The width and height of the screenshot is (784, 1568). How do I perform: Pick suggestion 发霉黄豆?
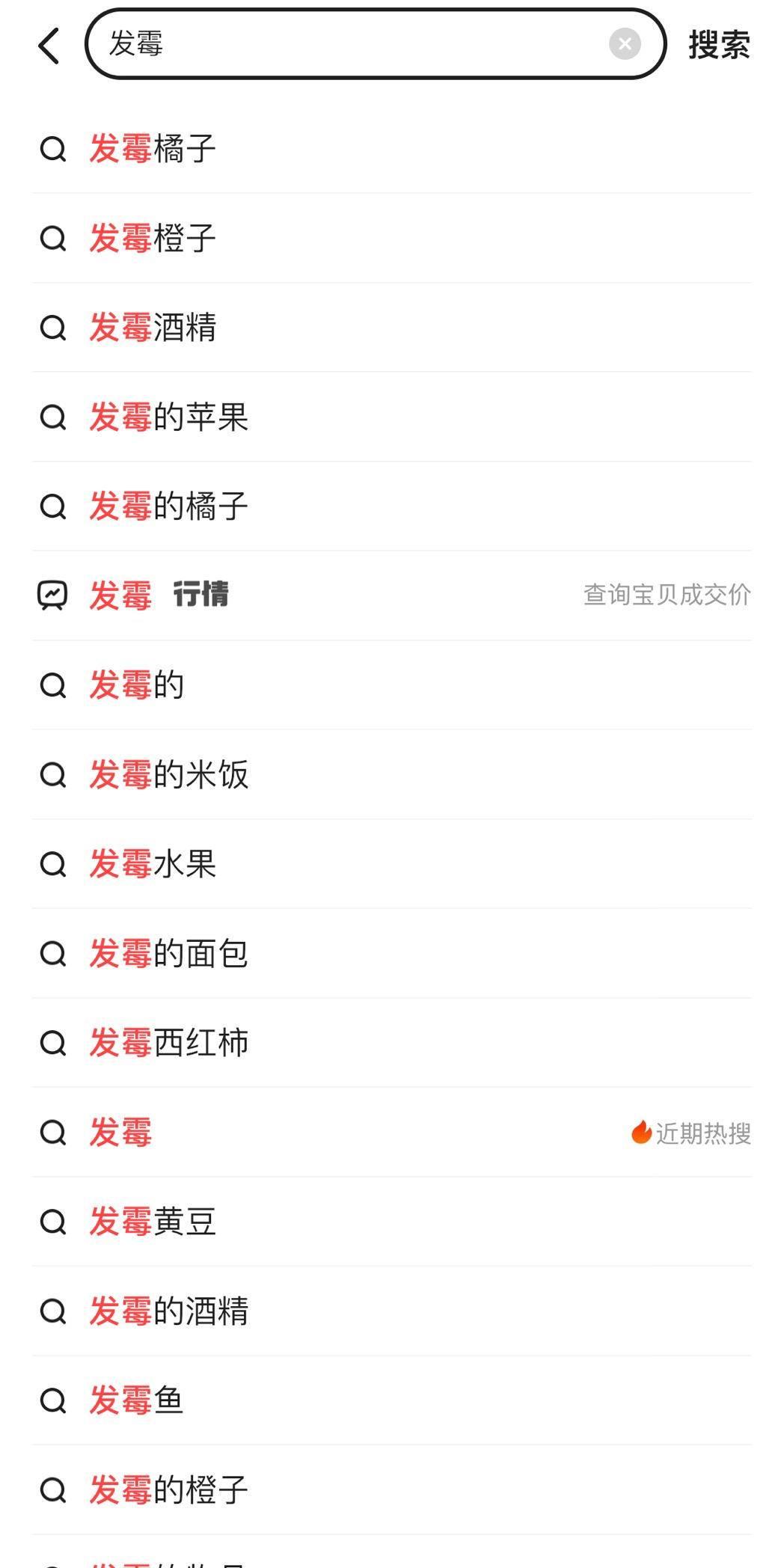coord(153,1222)
